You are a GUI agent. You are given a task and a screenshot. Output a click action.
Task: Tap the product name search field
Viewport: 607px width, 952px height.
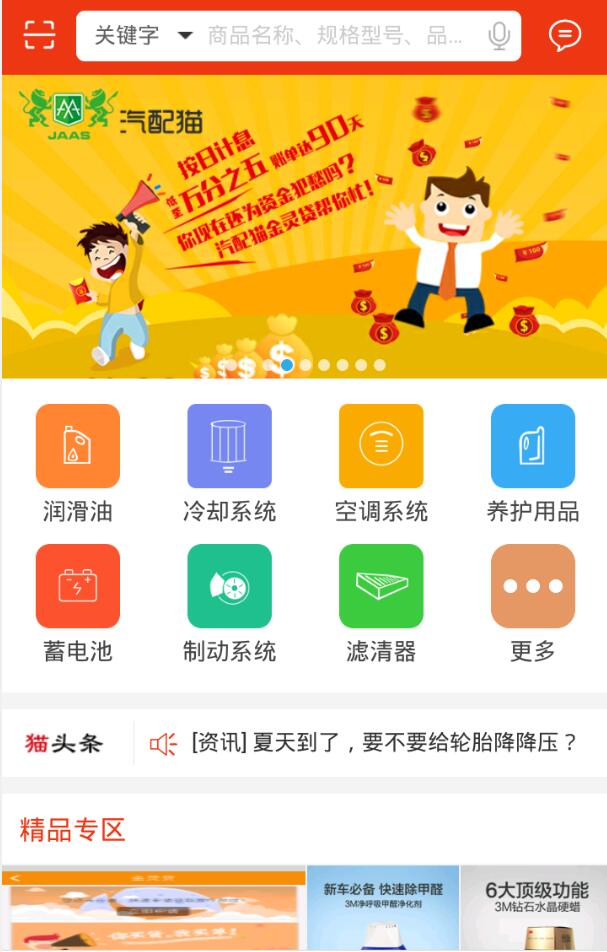[x=335, y=37]
